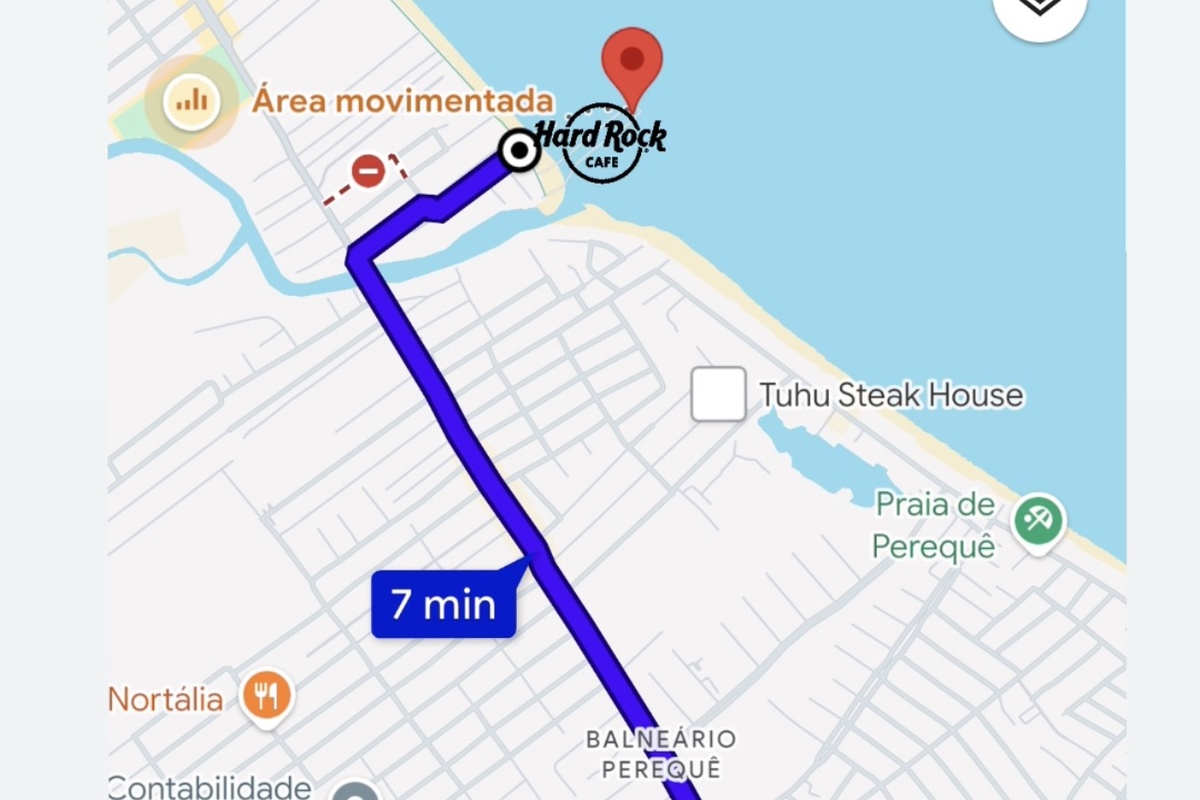Open the Praia de Perequê beach marker
1200x800 pixels.
pos(1038,520)
